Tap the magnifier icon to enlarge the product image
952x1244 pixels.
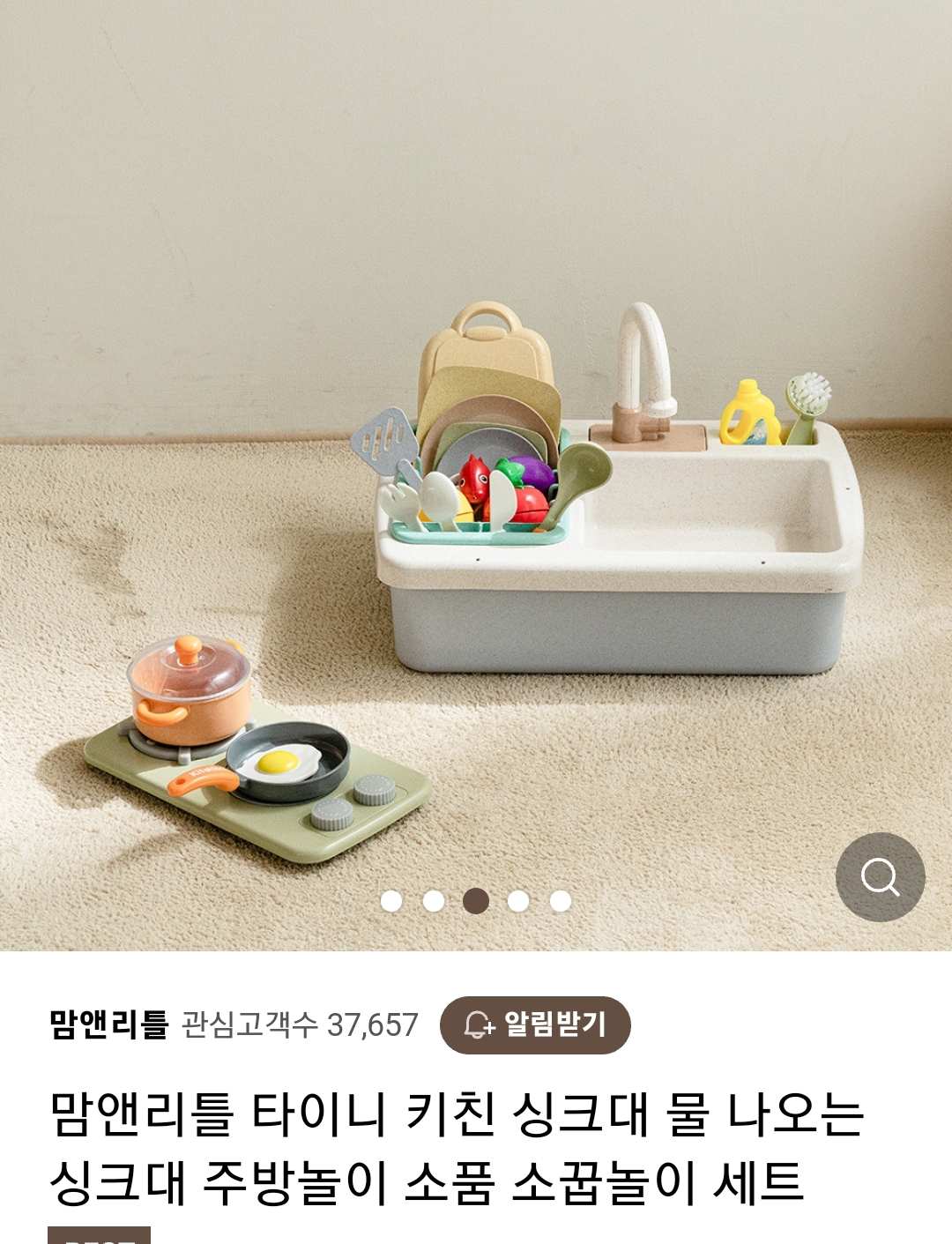pos(880,876)
